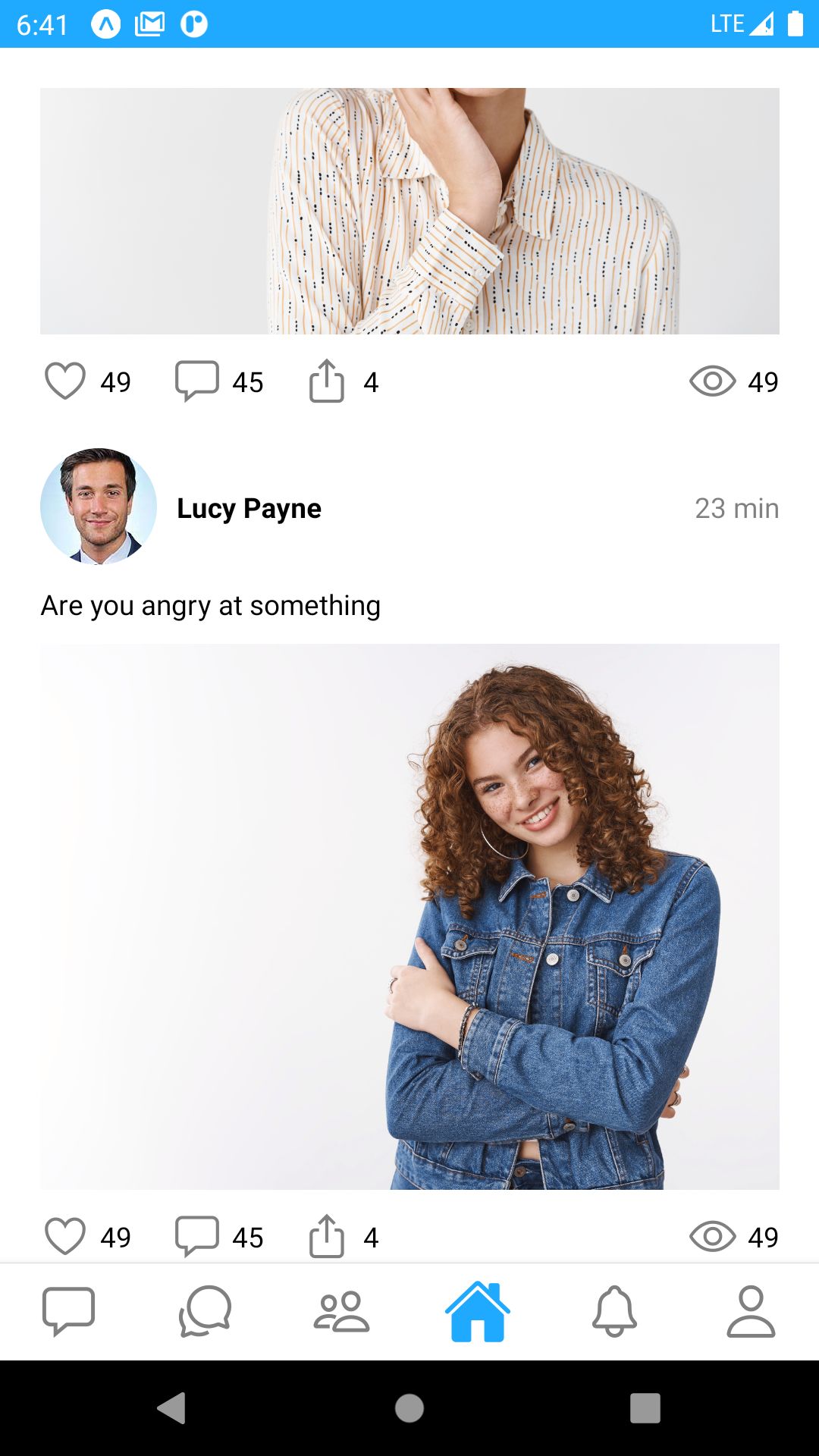
Task: Open recent apps from the navigation bar
Action: (x=645, y=1408)
